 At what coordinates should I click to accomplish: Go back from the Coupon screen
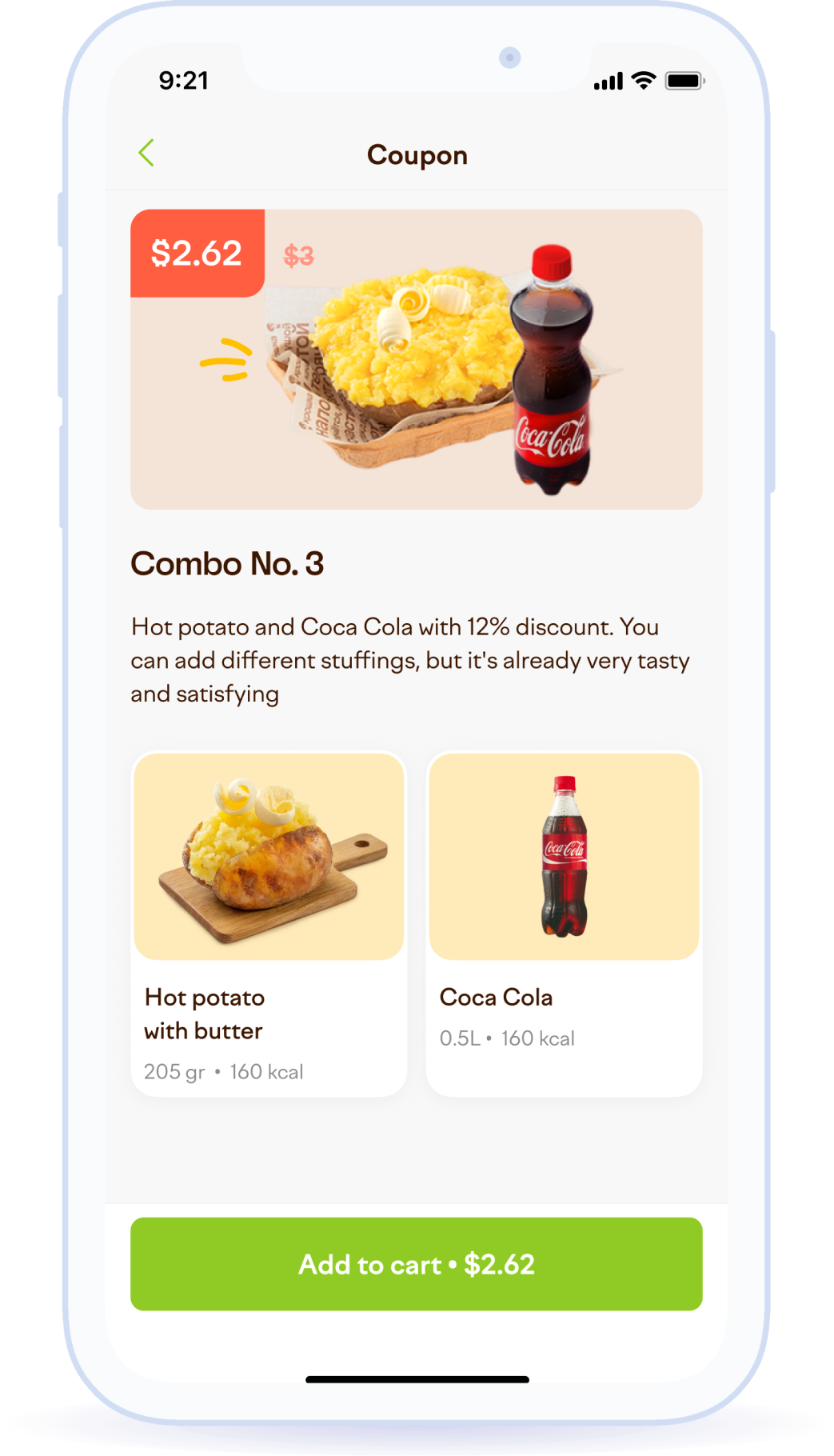pyautogui.click(x=146, y=153)
